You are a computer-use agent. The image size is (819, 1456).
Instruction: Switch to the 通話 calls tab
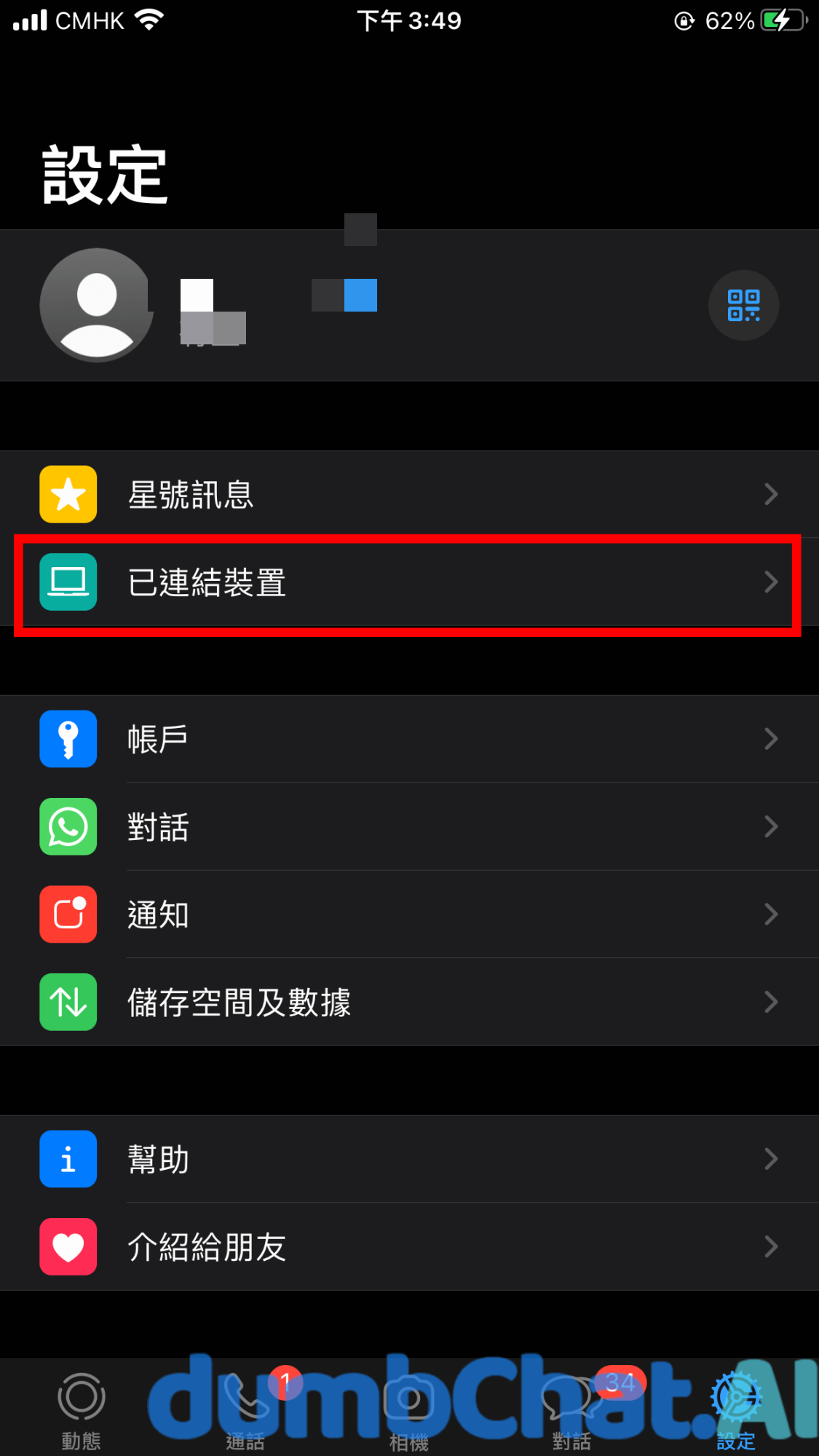(245, 1410)
